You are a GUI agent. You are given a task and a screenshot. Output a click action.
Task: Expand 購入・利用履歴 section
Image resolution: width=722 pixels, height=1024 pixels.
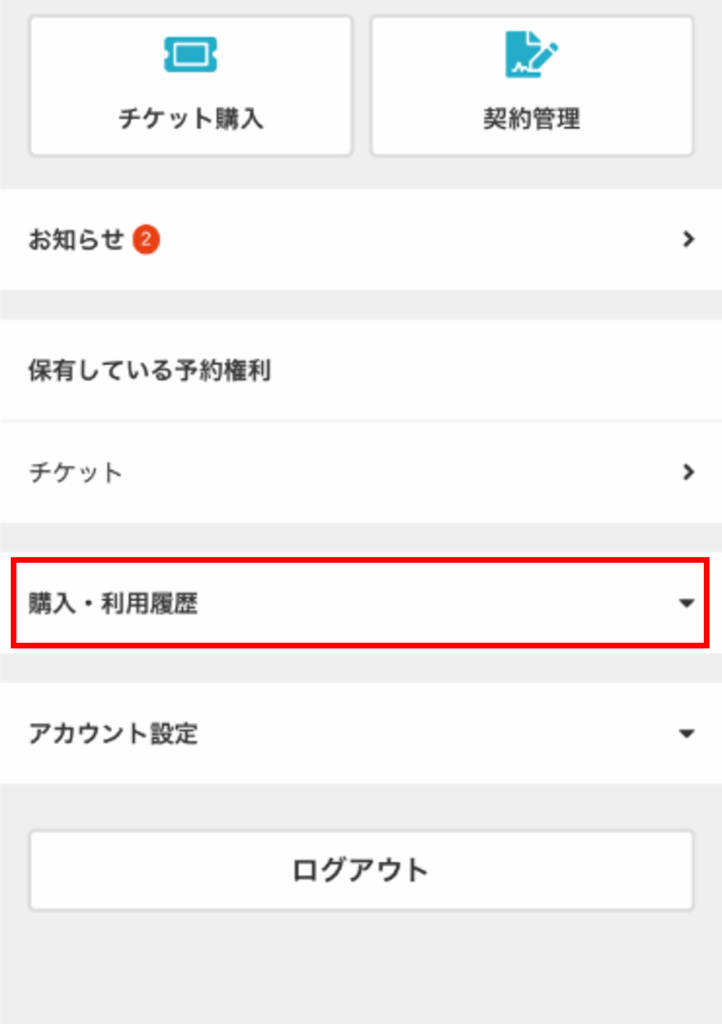360,603
